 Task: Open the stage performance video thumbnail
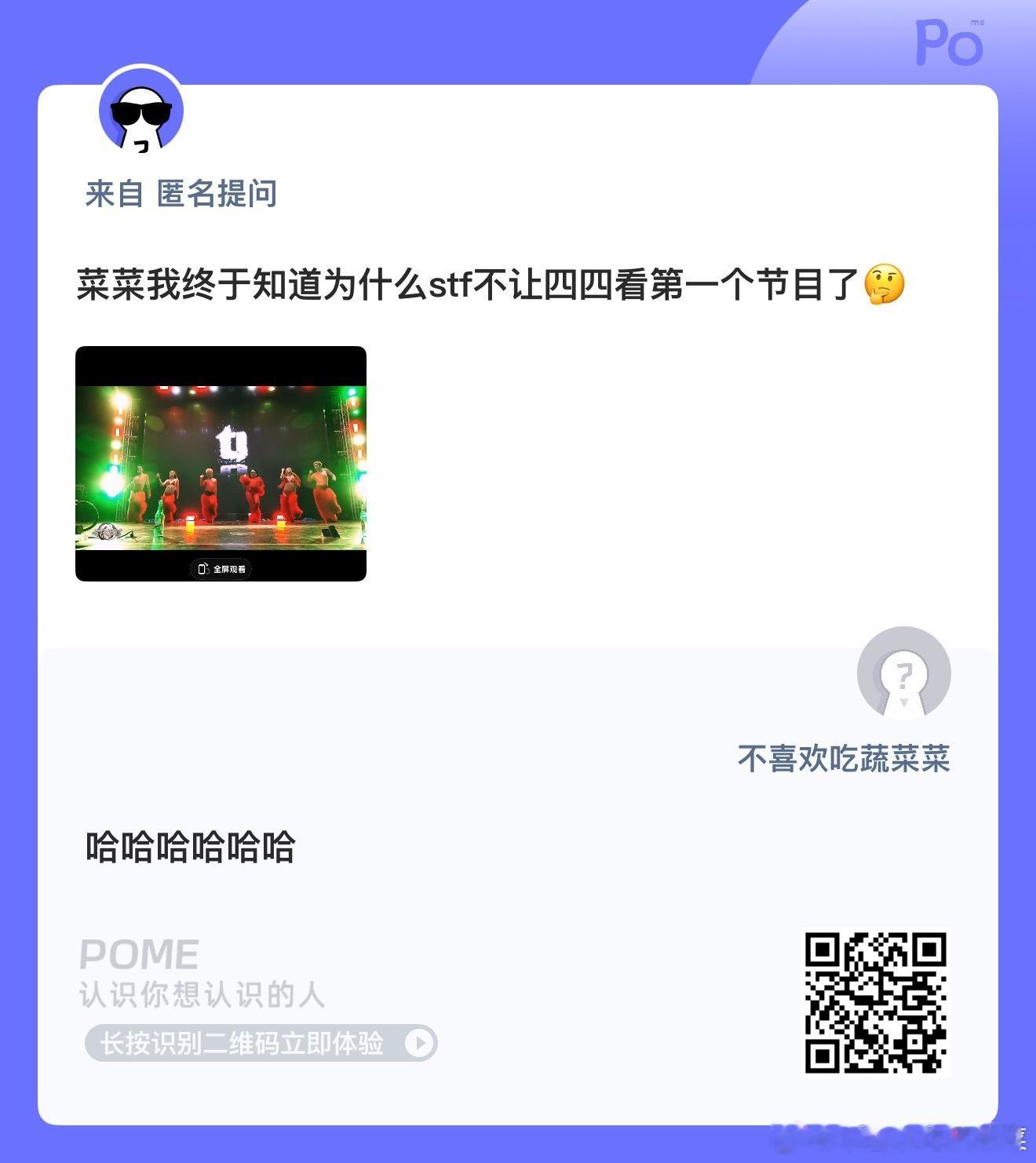coord(221,463)
